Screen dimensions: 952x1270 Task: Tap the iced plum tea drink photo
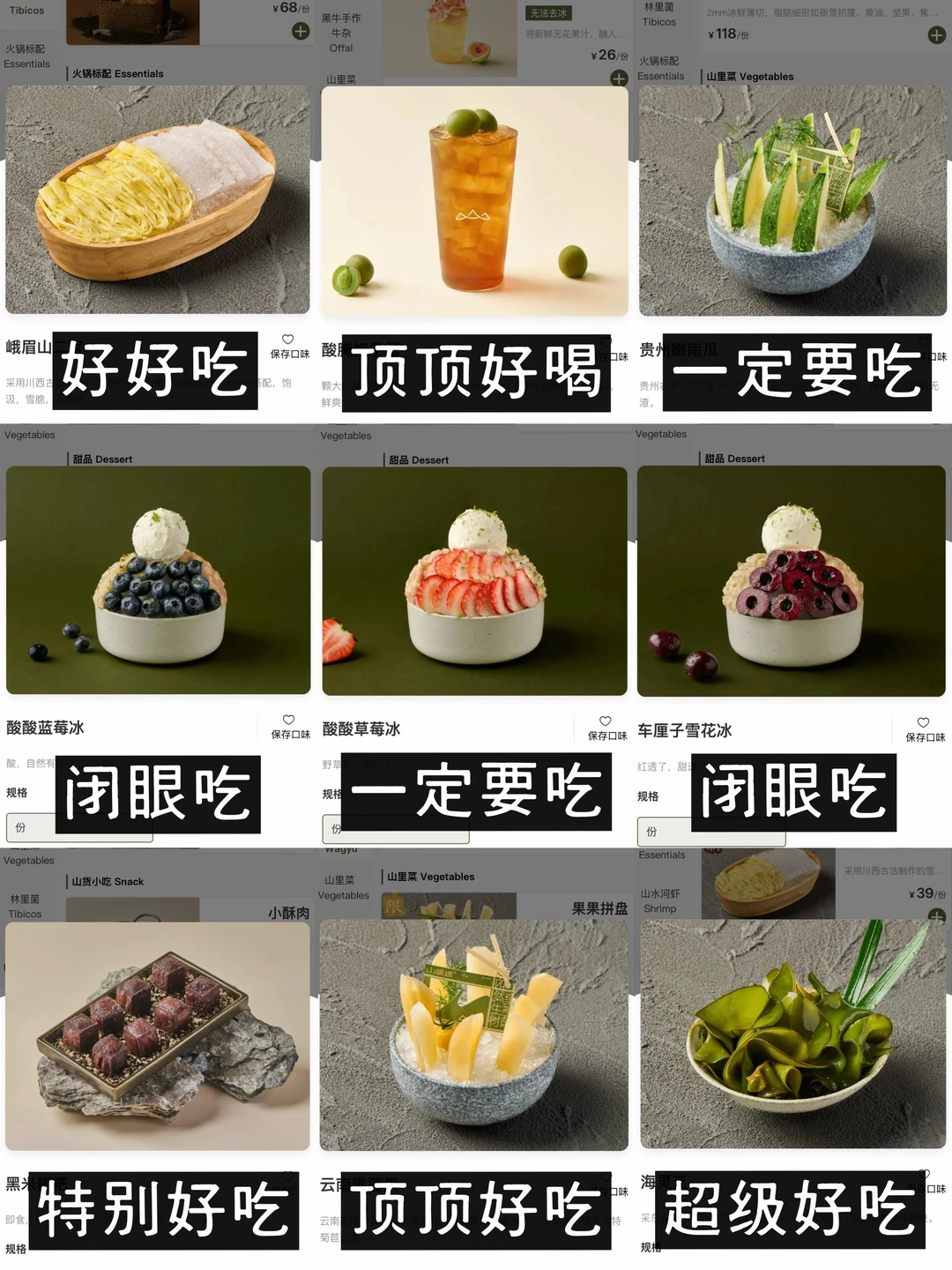click(473, 201)
